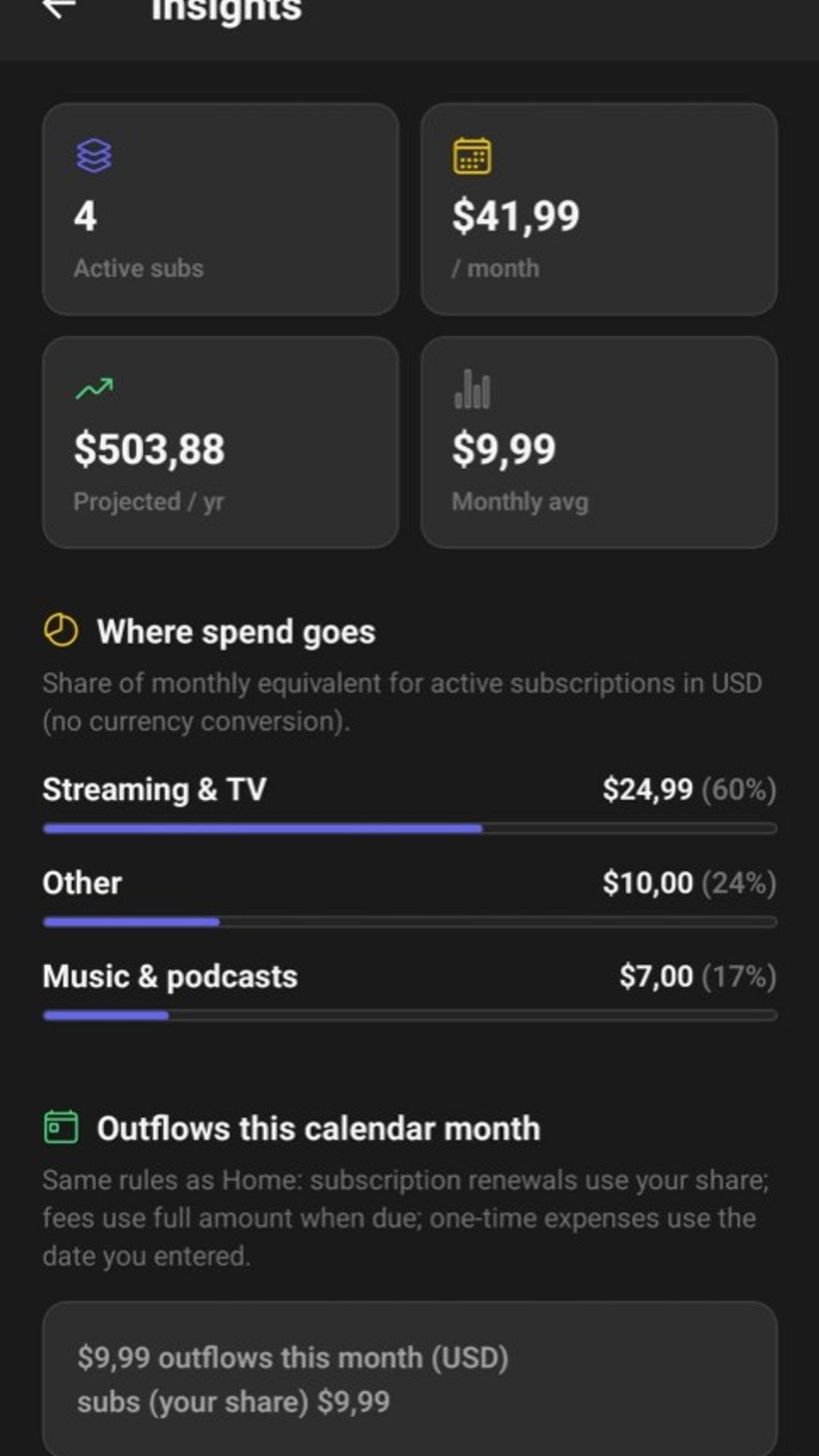This screenshot has width=819, height=1456.
Task: Tap the back arrow on the Insights header
Action: (58, 11)
